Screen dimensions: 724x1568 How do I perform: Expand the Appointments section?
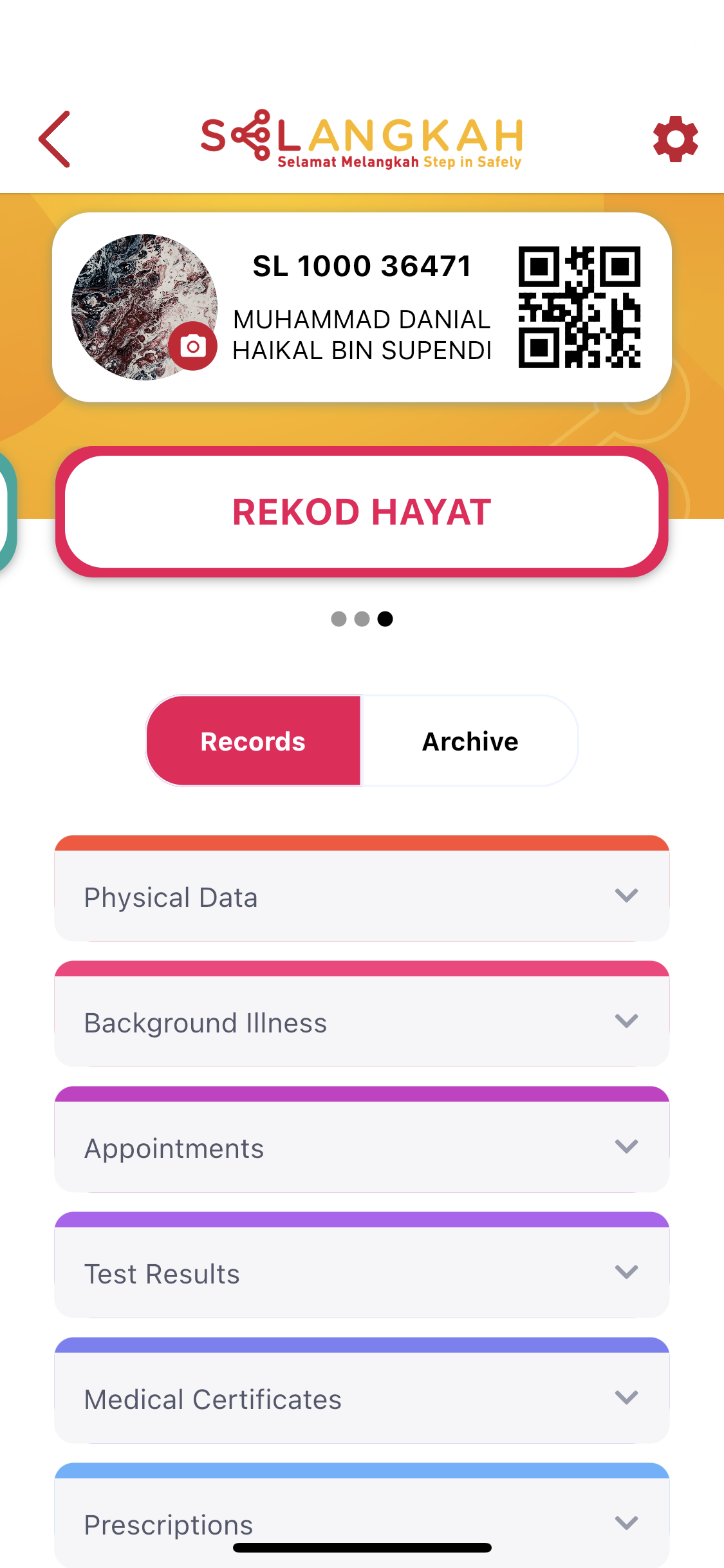coord(362,1147)
